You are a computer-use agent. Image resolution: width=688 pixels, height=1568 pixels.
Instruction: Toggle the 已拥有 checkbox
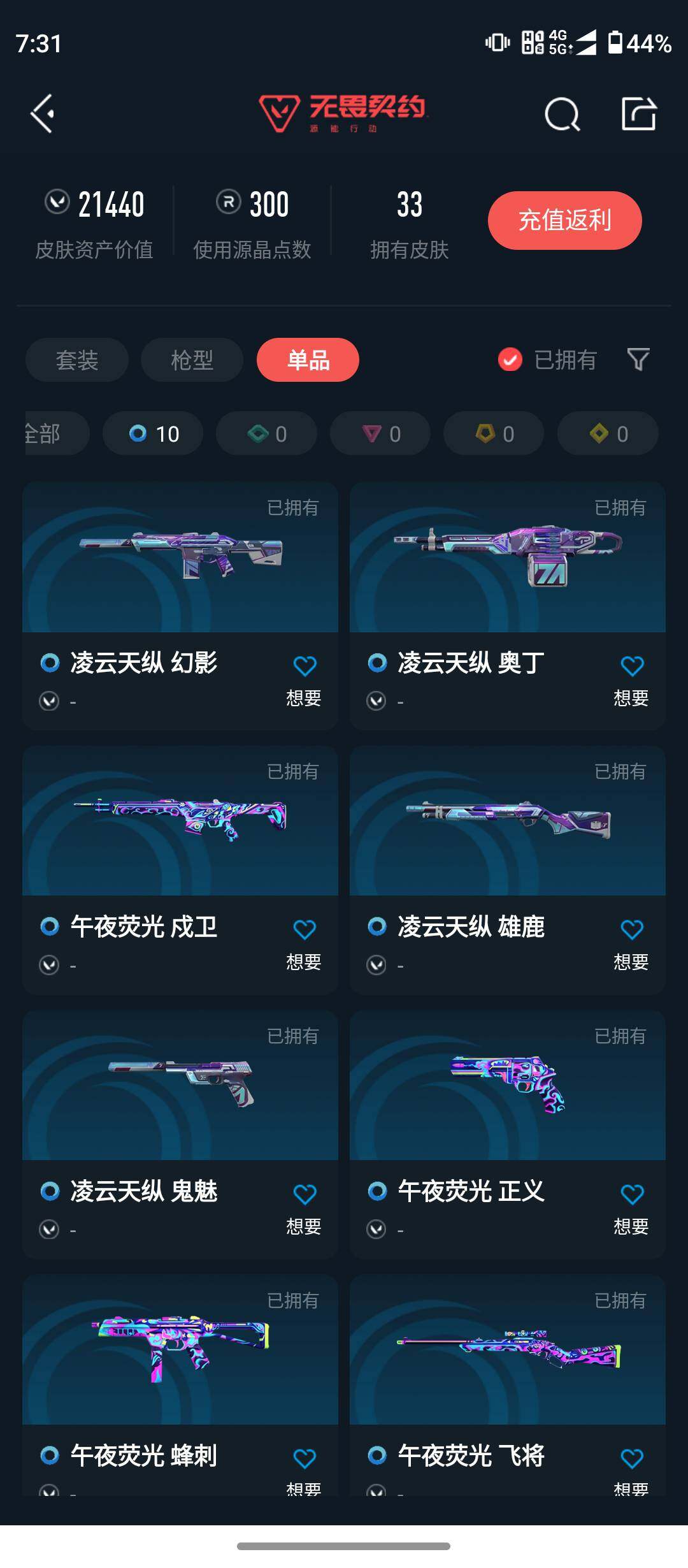coord(510,360)
